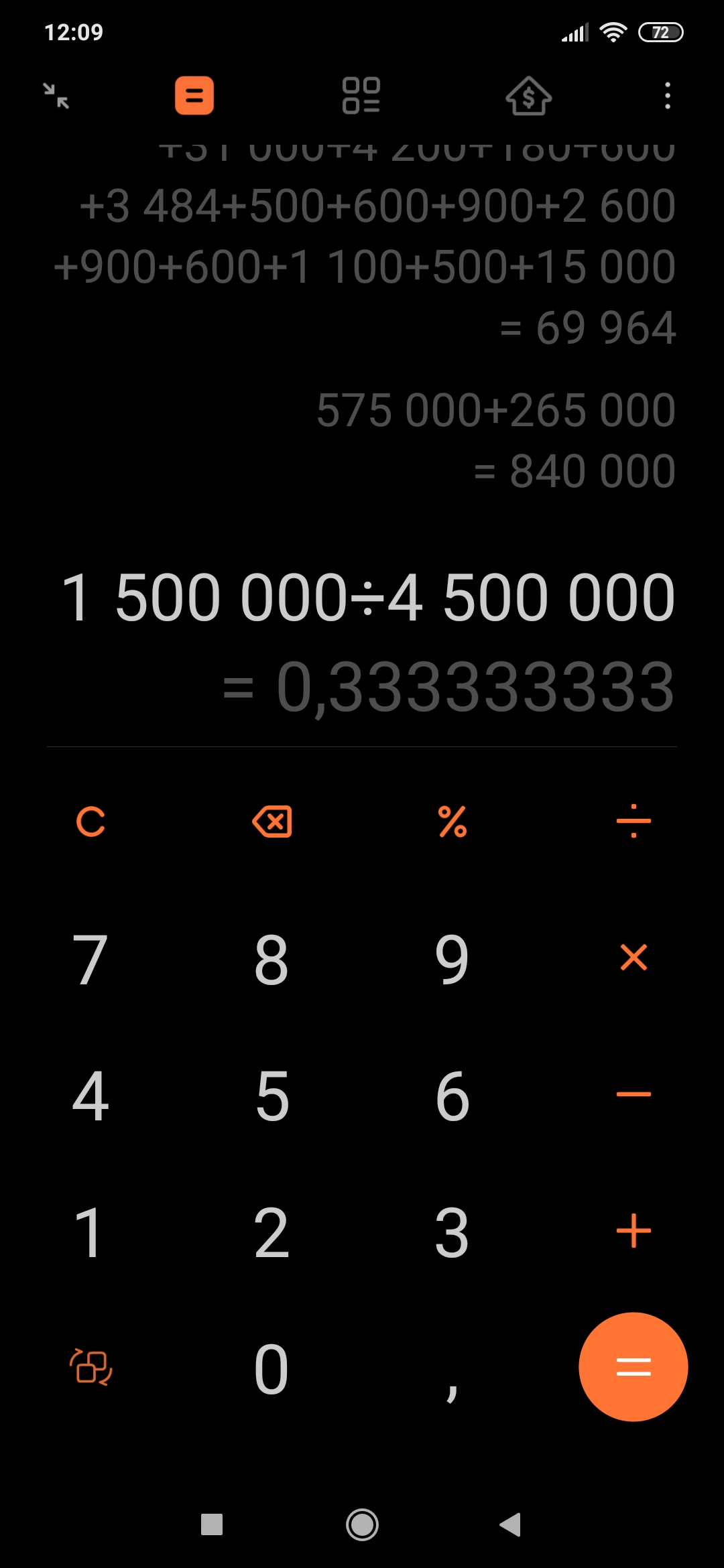Open the mortgage calculator tab
The height and width of the screenshot is (1568, 724).
528,95
